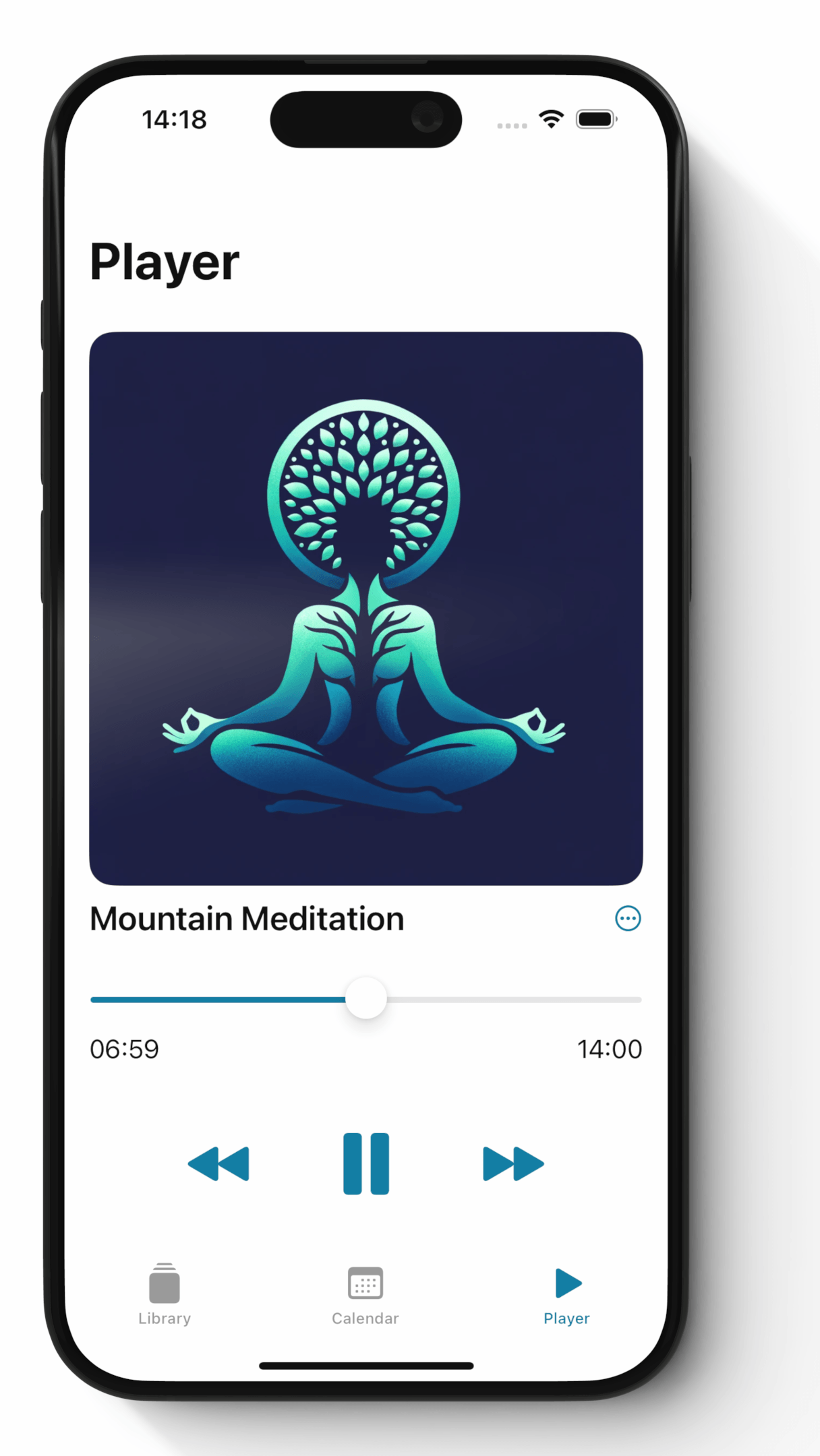Viewport: 820px width, 1456px height.
Task: Tap the Player page heading
Action: pyautogui.click(x=165, y=263)
